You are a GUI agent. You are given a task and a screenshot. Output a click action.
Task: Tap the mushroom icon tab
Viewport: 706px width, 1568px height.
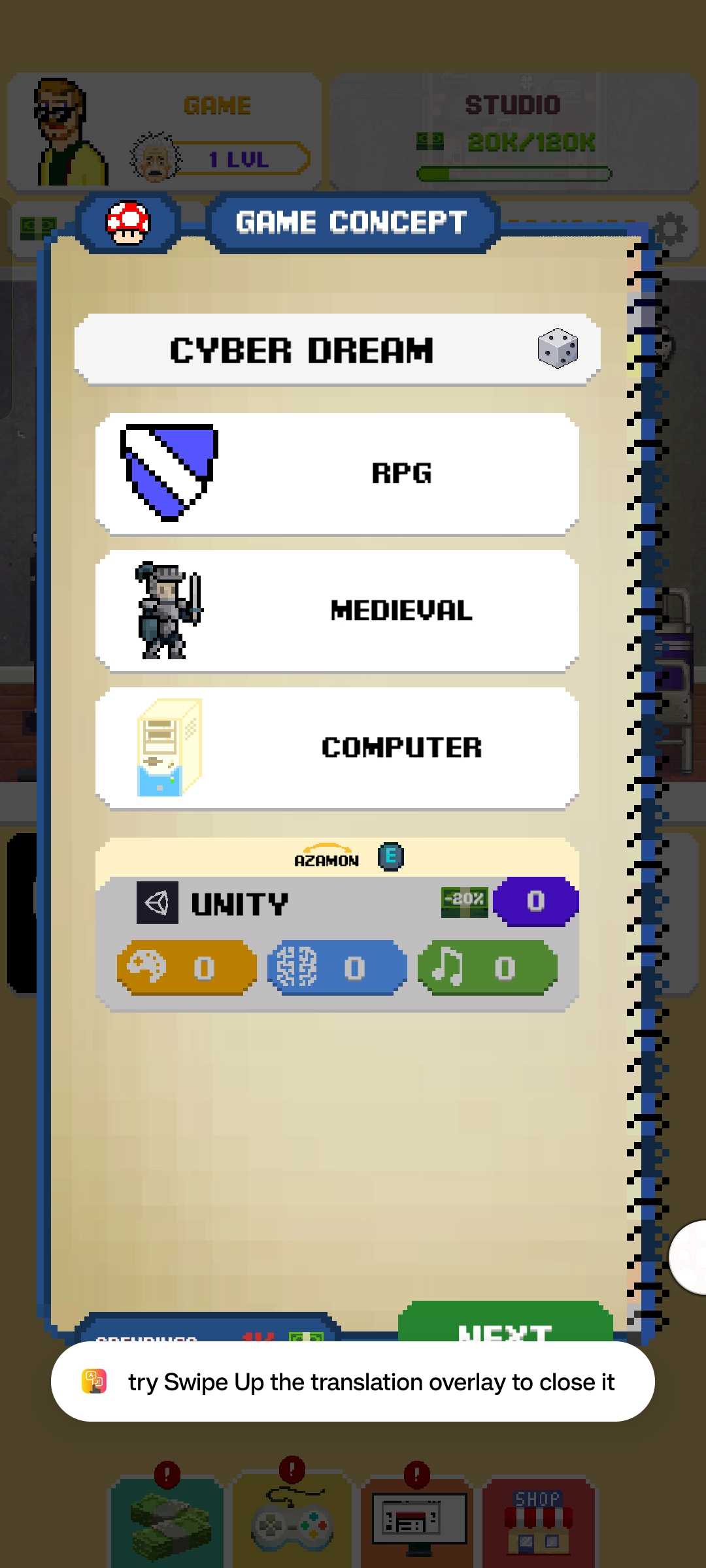(128, 223)
